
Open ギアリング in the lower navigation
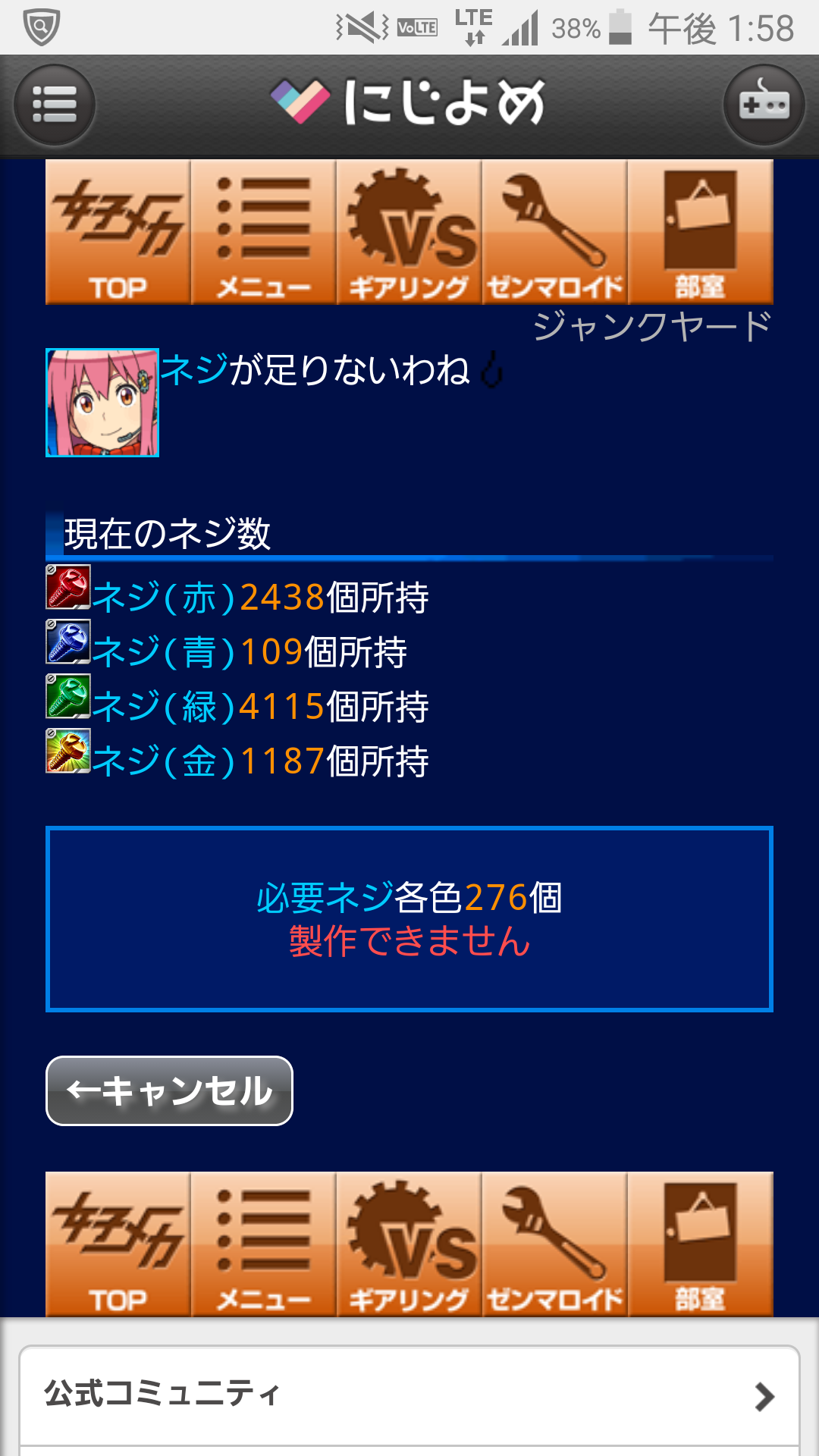[409, 1244]
